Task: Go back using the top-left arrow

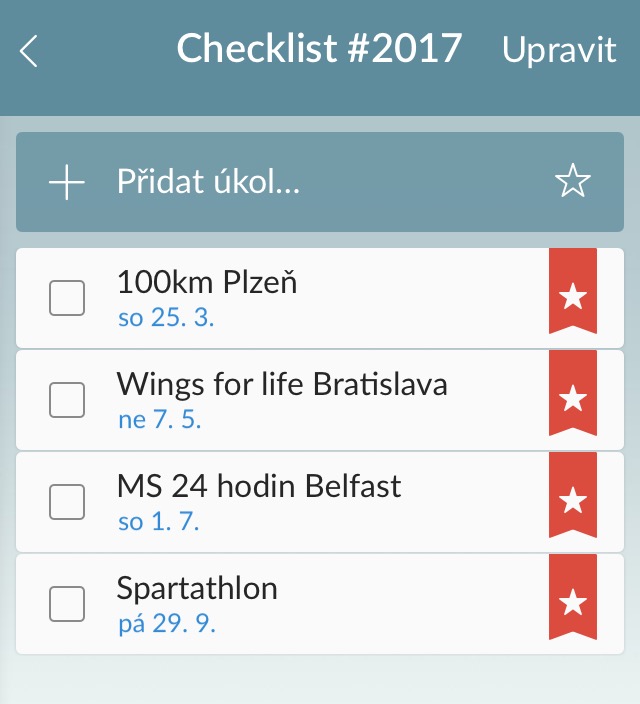Action: 29,51
